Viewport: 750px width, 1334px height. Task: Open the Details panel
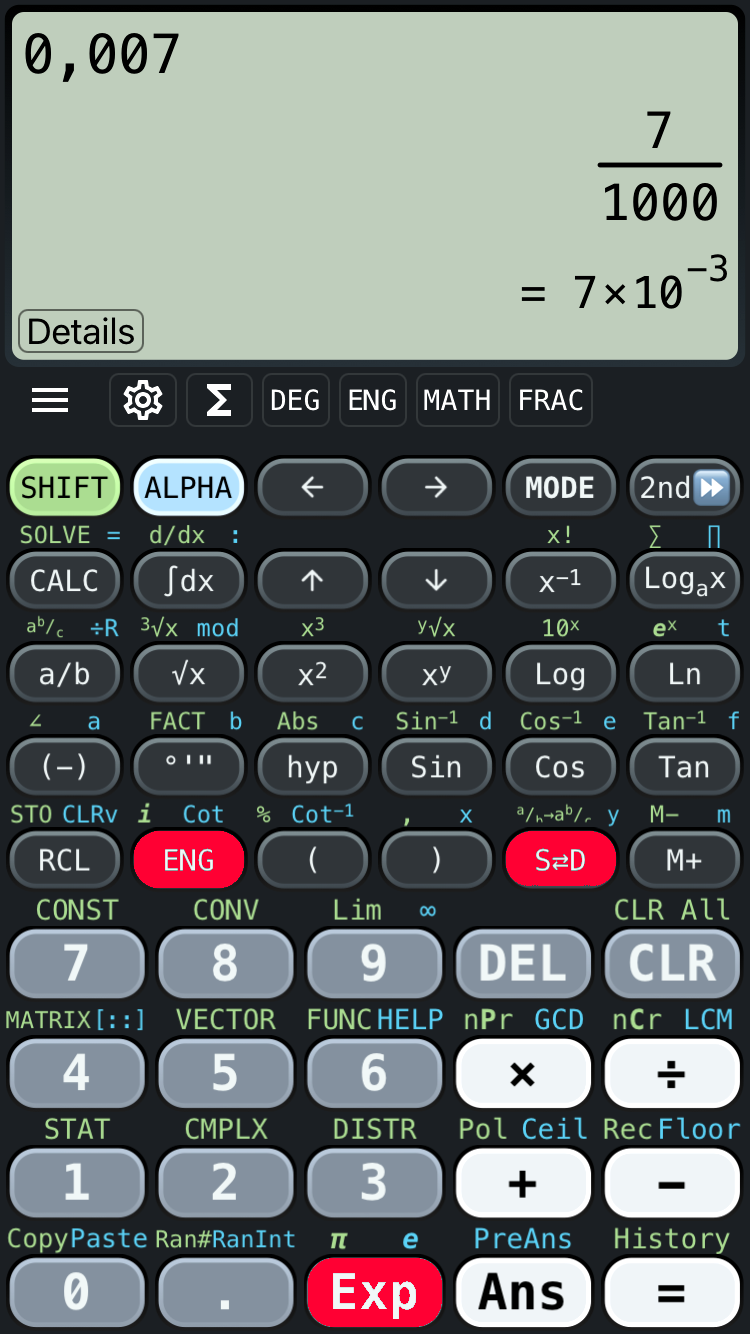(80, 331)
